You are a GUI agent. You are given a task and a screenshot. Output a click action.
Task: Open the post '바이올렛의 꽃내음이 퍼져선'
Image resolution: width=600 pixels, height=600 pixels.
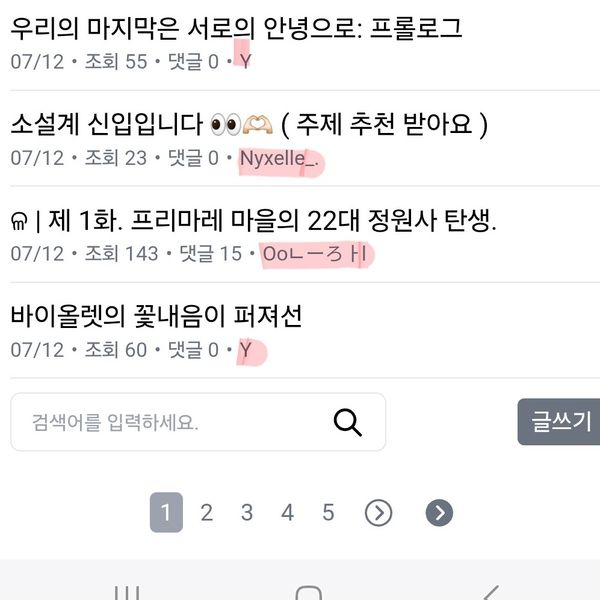(156, 317)
